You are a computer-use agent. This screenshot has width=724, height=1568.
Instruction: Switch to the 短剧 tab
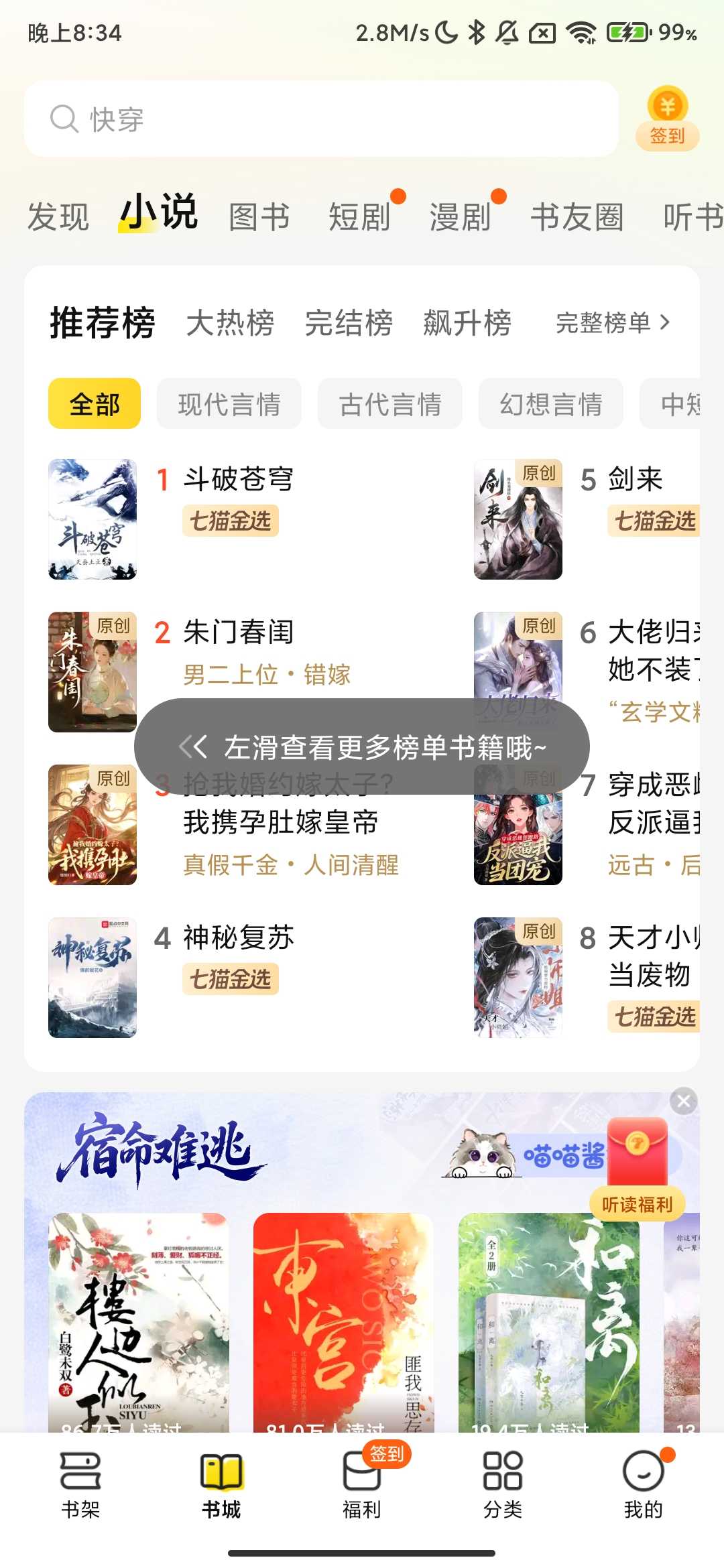(x=359, y=216)
